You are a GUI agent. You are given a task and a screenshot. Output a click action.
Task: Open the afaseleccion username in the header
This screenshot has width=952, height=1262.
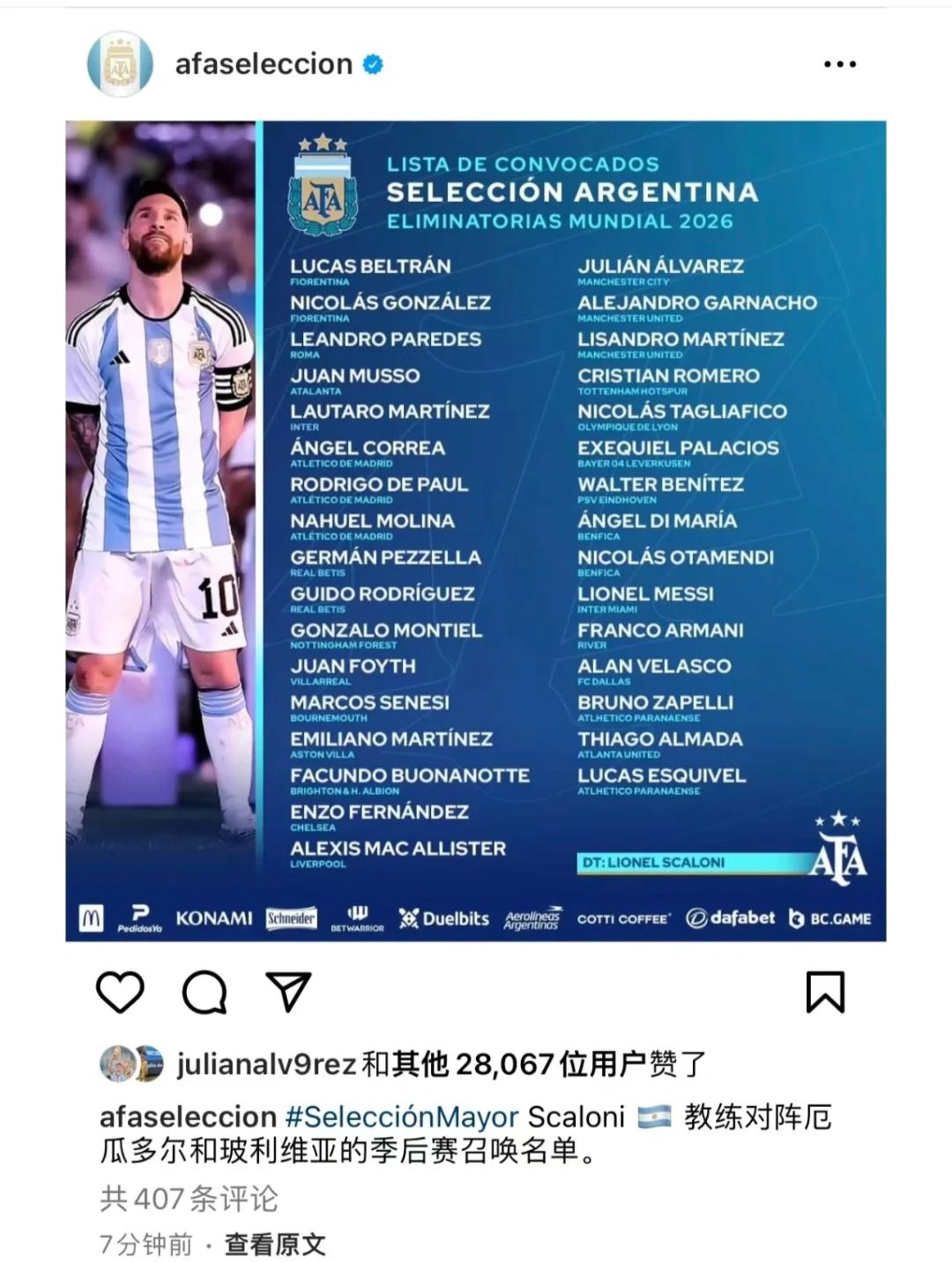(264, 64)
